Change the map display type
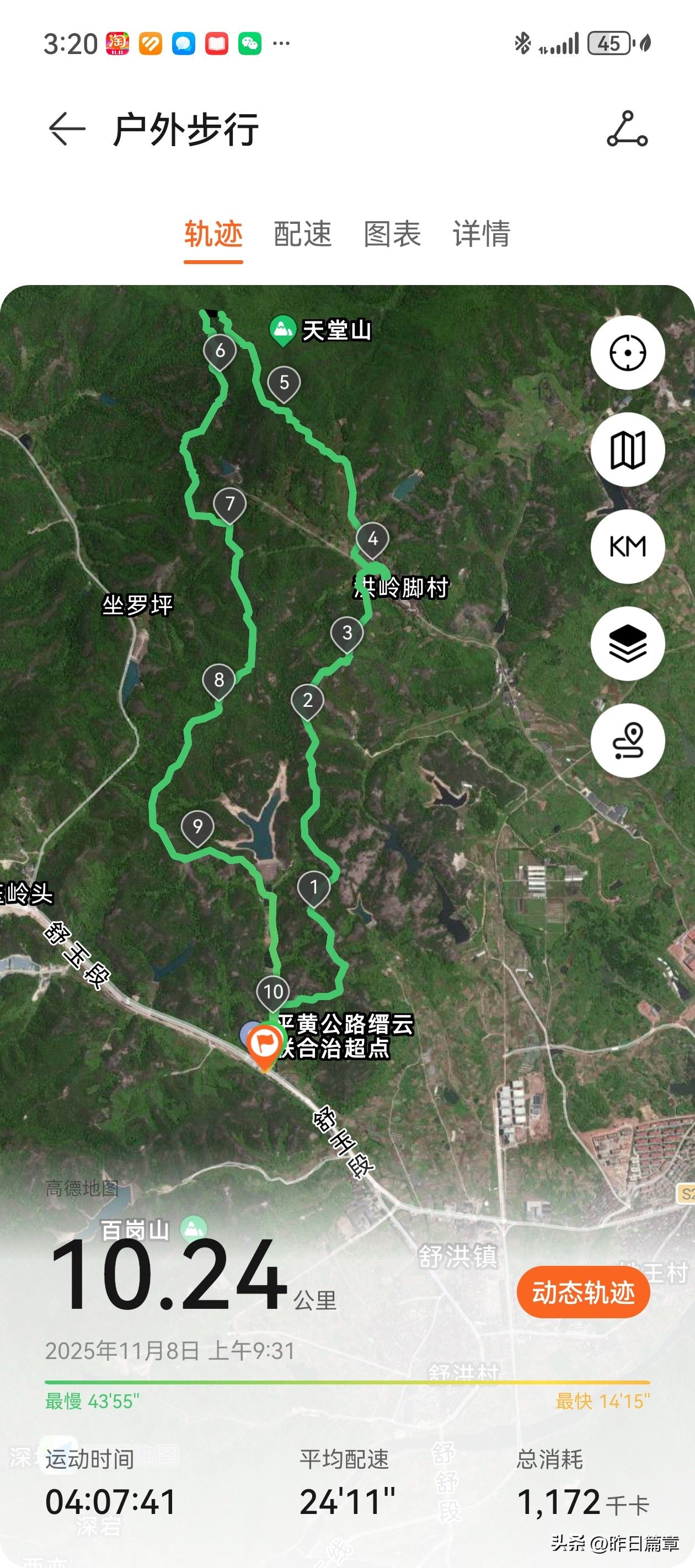Screen dimensions: 695x1568 (627, 450)
